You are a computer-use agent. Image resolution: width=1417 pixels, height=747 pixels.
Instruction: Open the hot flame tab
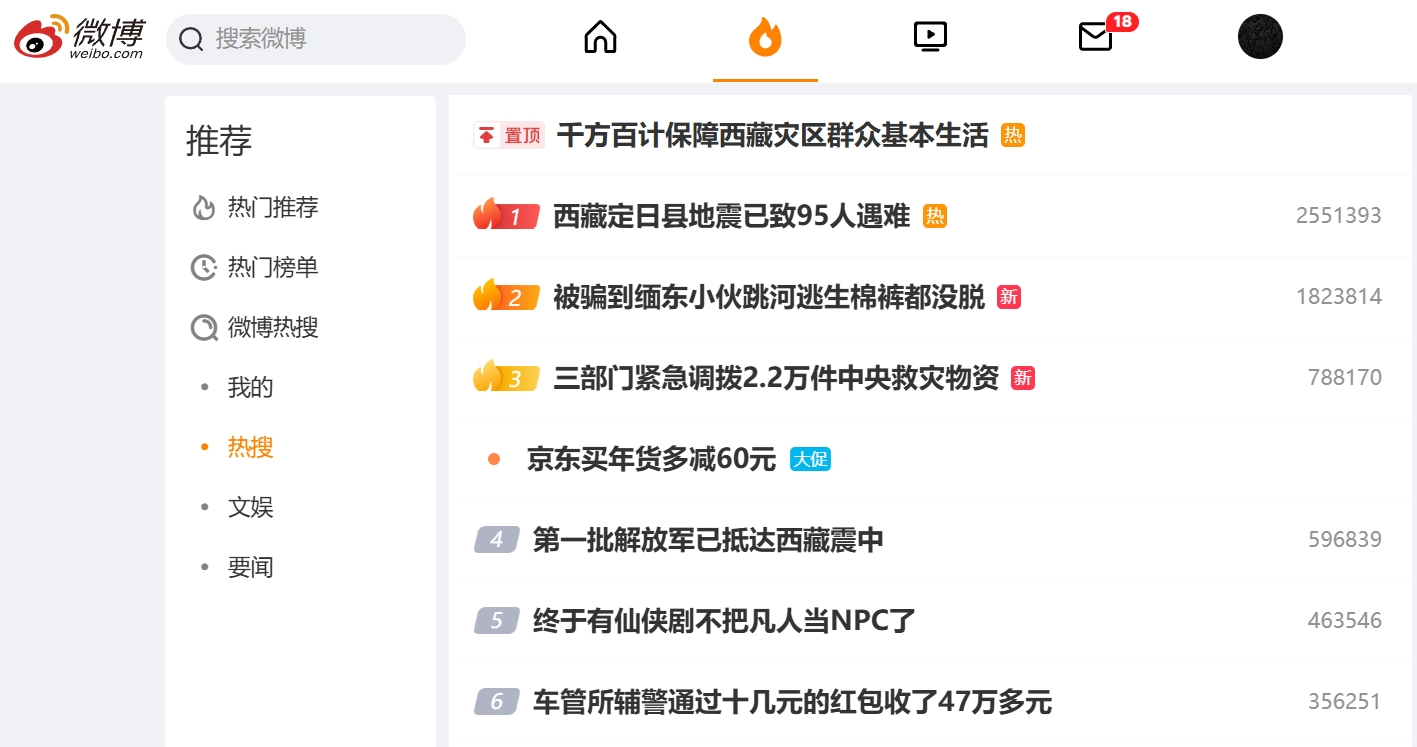coord(765,37)
